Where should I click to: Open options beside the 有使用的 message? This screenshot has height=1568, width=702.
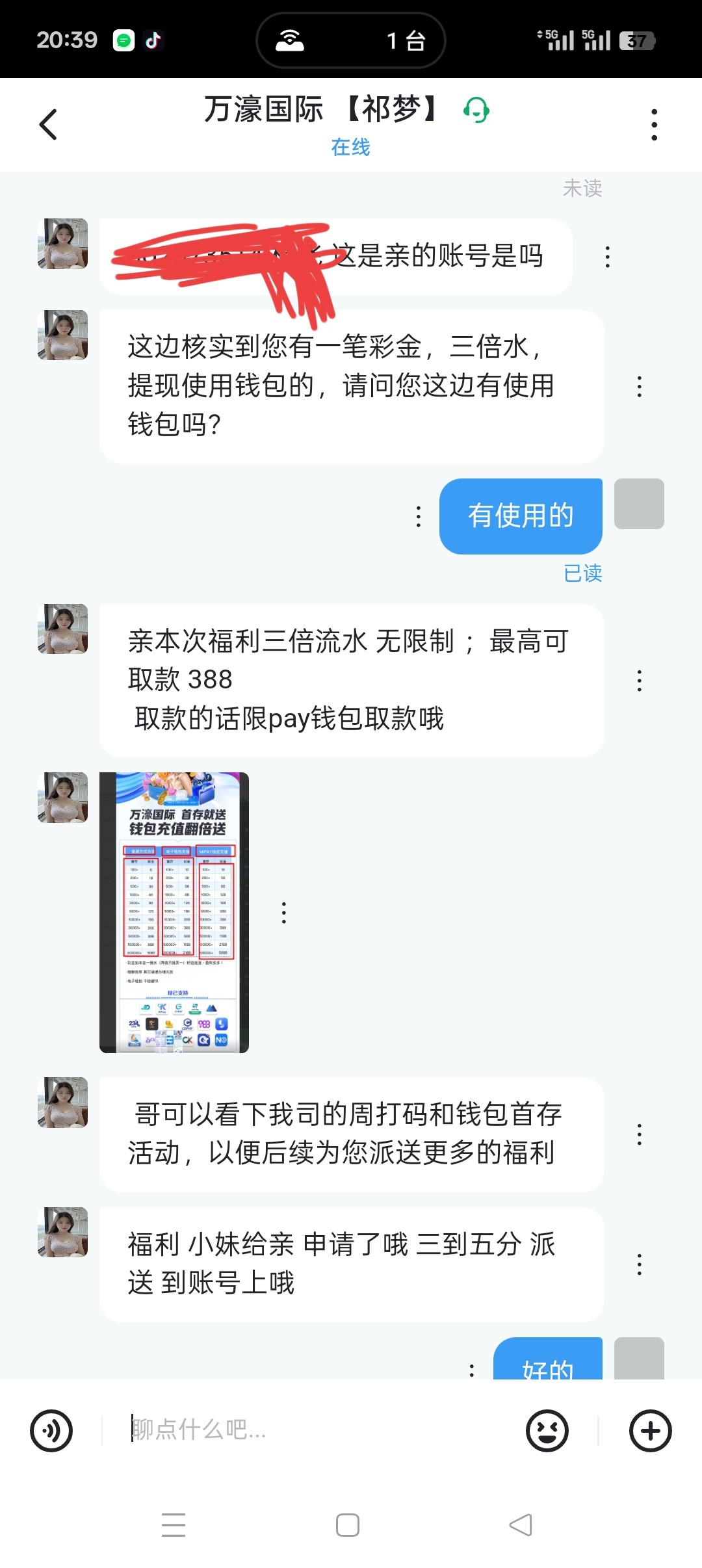point(418,517)
